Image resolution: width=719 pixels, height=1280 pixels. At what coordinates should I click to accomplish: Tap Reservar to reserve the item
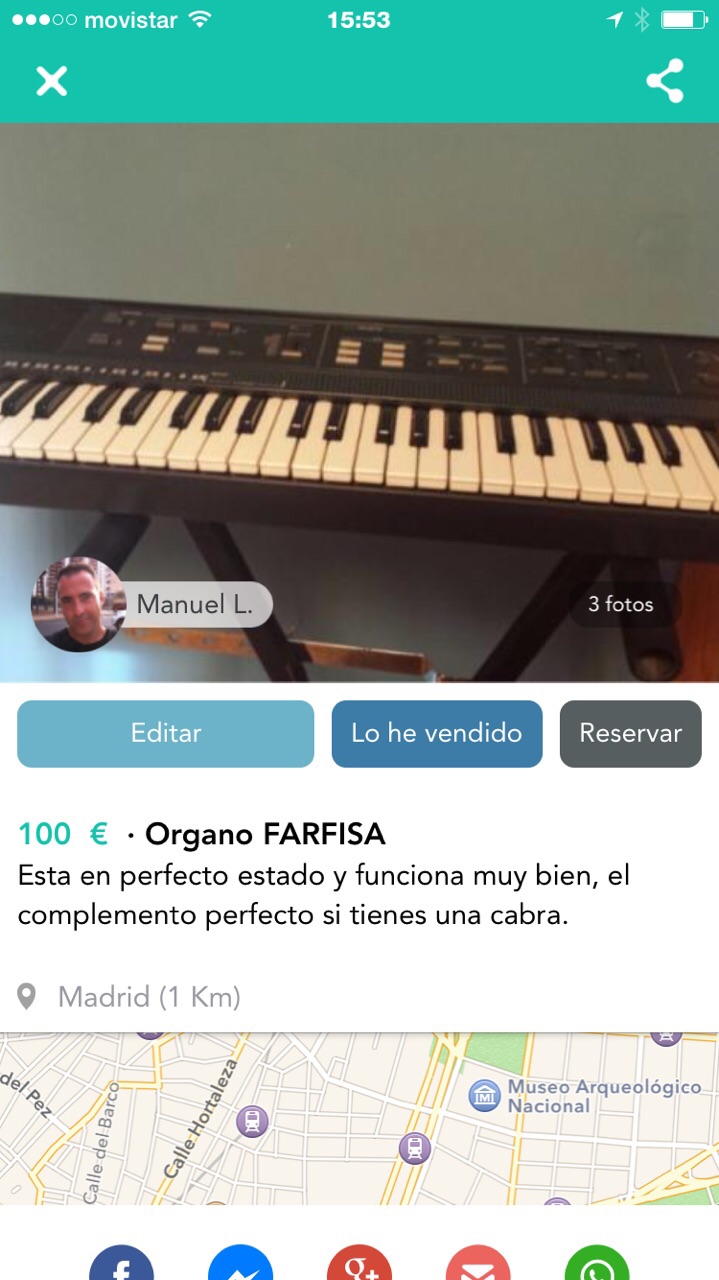coord(630,733)
